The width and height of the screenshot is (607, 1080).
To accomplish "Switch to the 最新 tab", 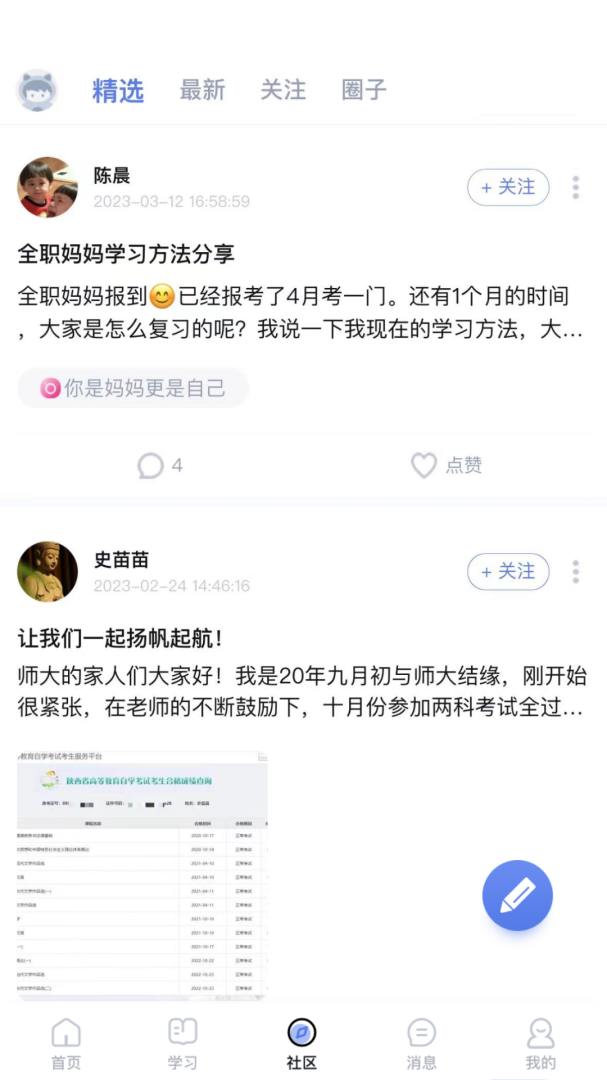I will [x=202, y=90].
